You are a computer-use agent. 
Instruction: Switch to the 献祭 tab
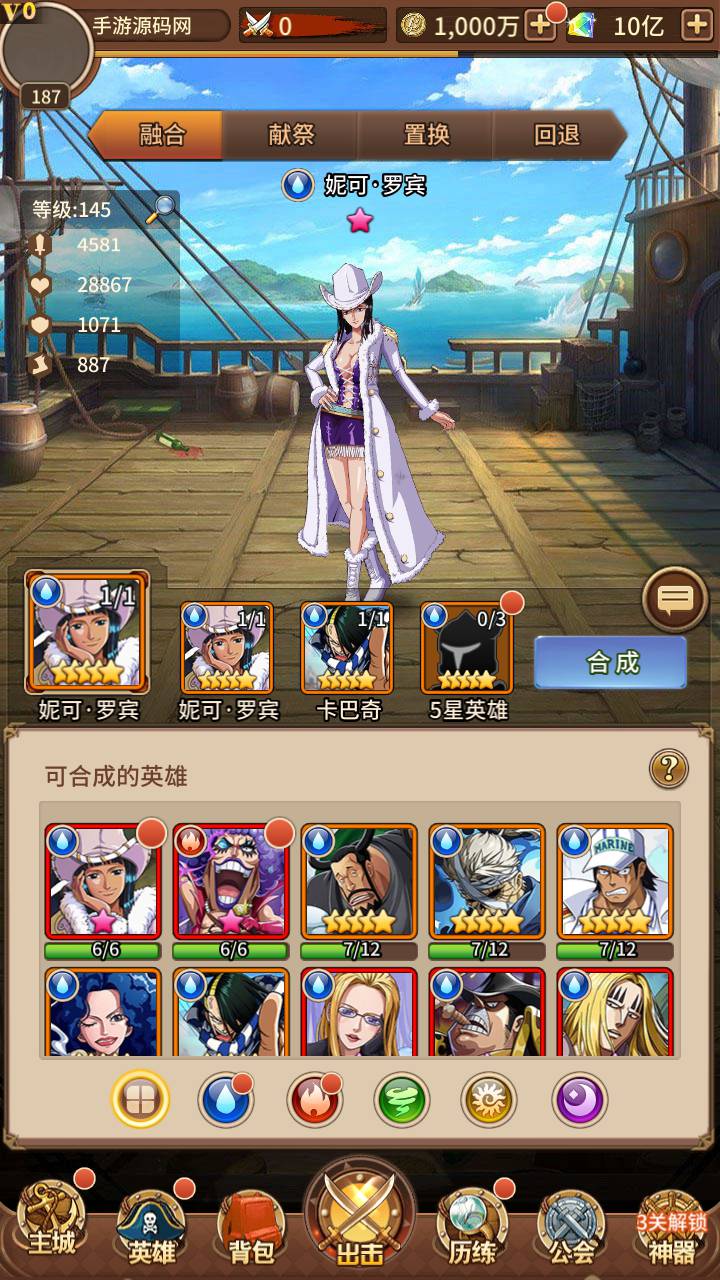click(291, 136)
